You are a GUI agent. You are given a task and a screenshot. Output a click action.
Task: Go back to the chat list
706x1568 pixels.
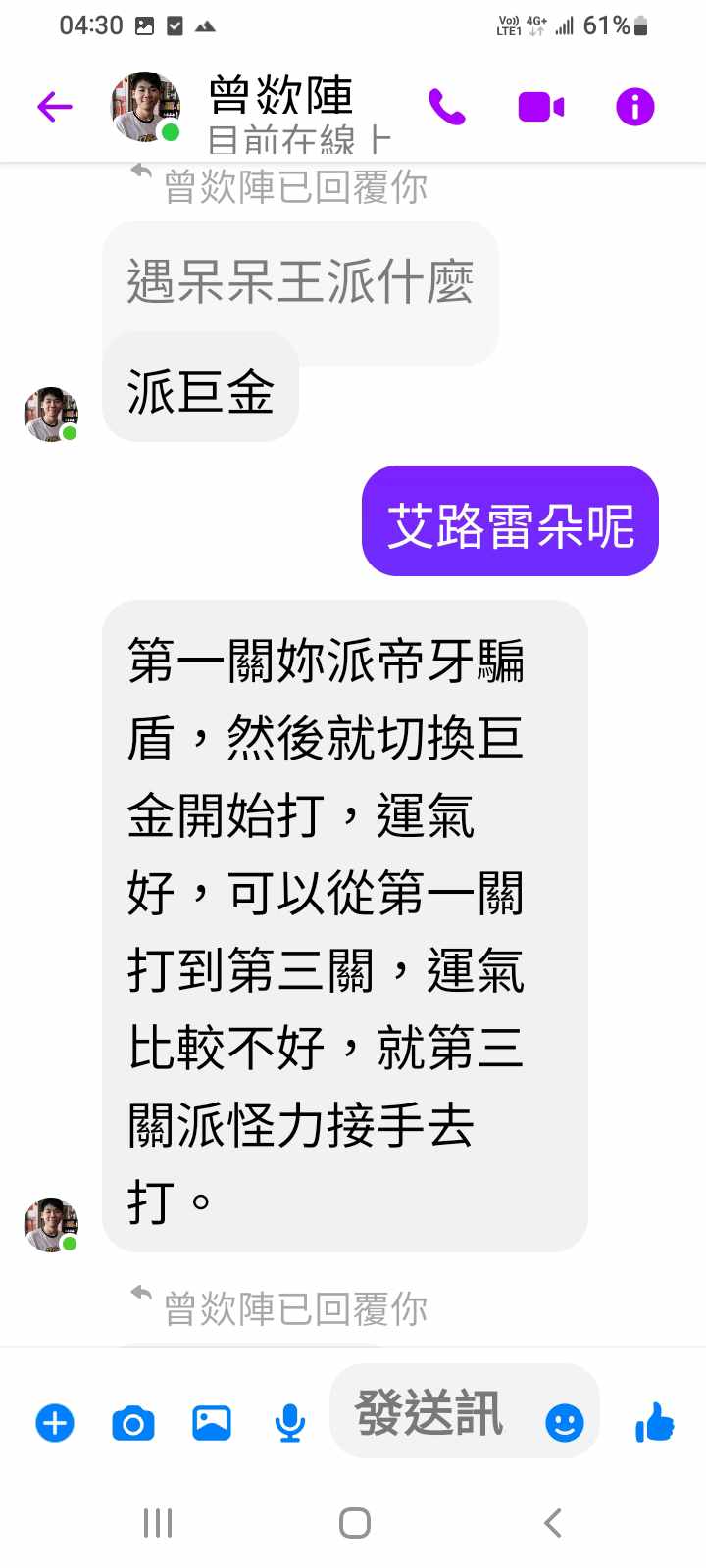click(x=55, y=106)
